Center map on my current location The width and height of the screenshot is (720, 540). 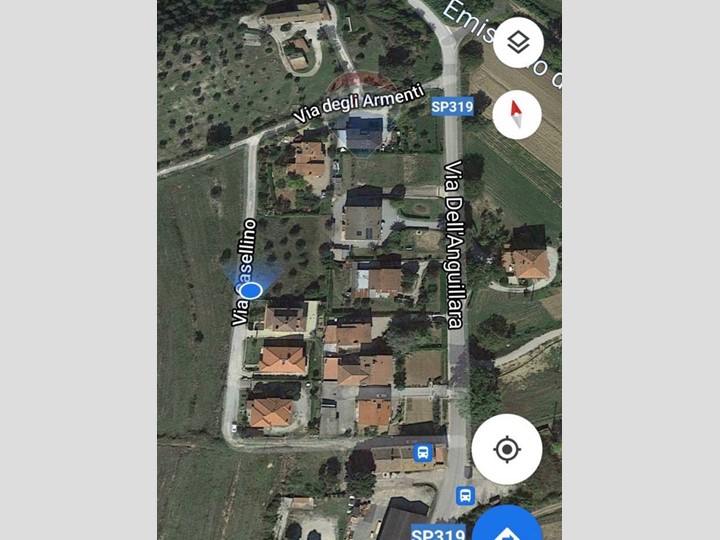pos(507,449)
